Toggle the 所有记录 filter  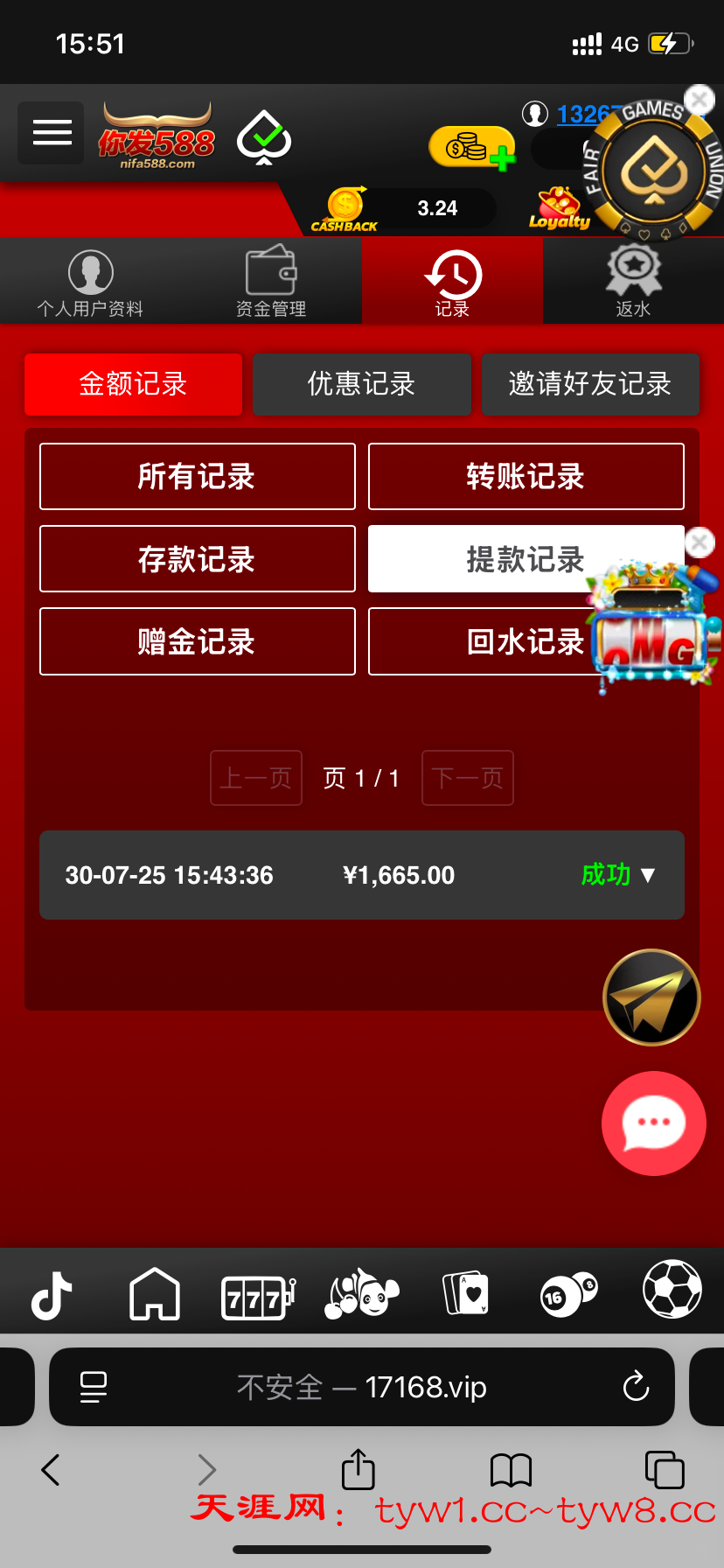(x=197, y=476)
